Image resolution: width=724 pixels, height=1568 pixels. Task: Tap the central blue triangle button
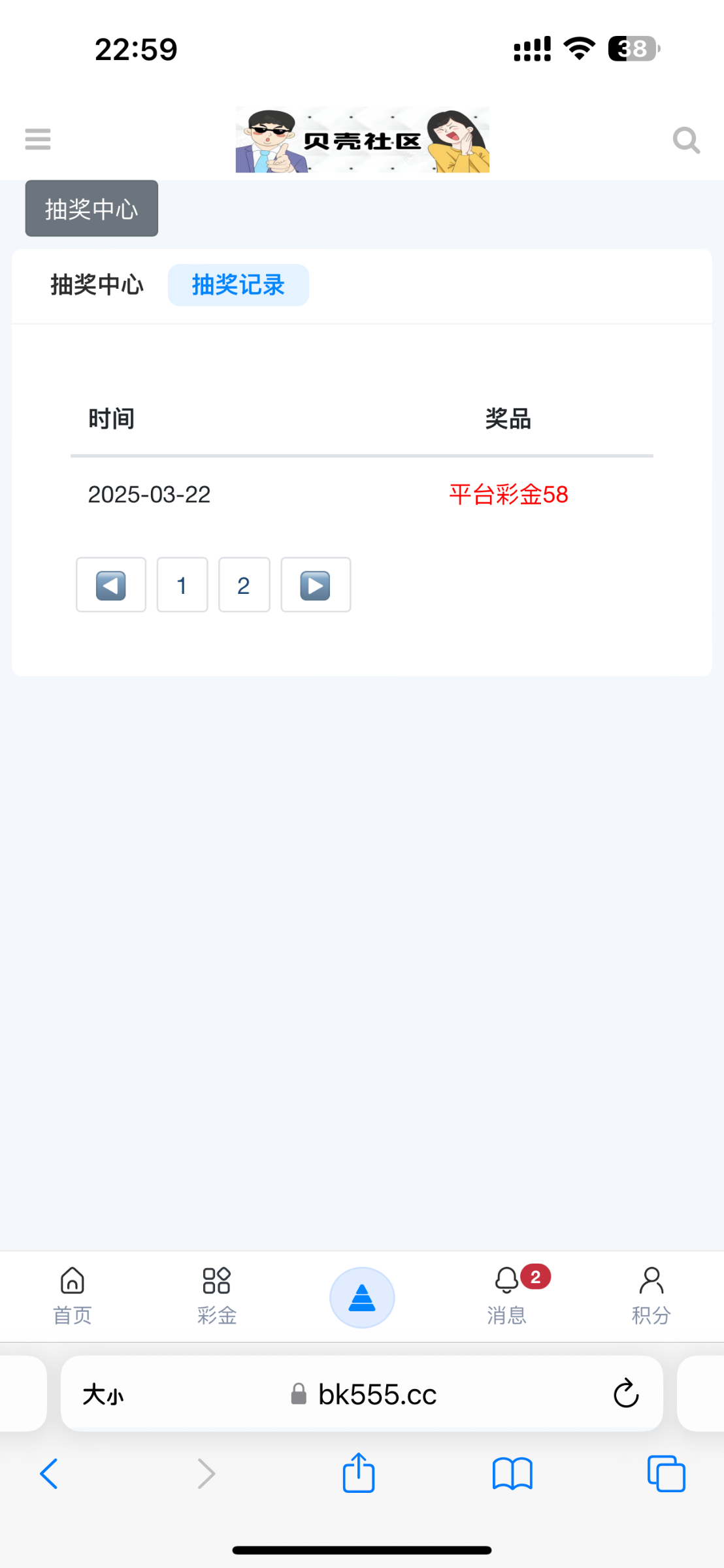pos(362,1297)
